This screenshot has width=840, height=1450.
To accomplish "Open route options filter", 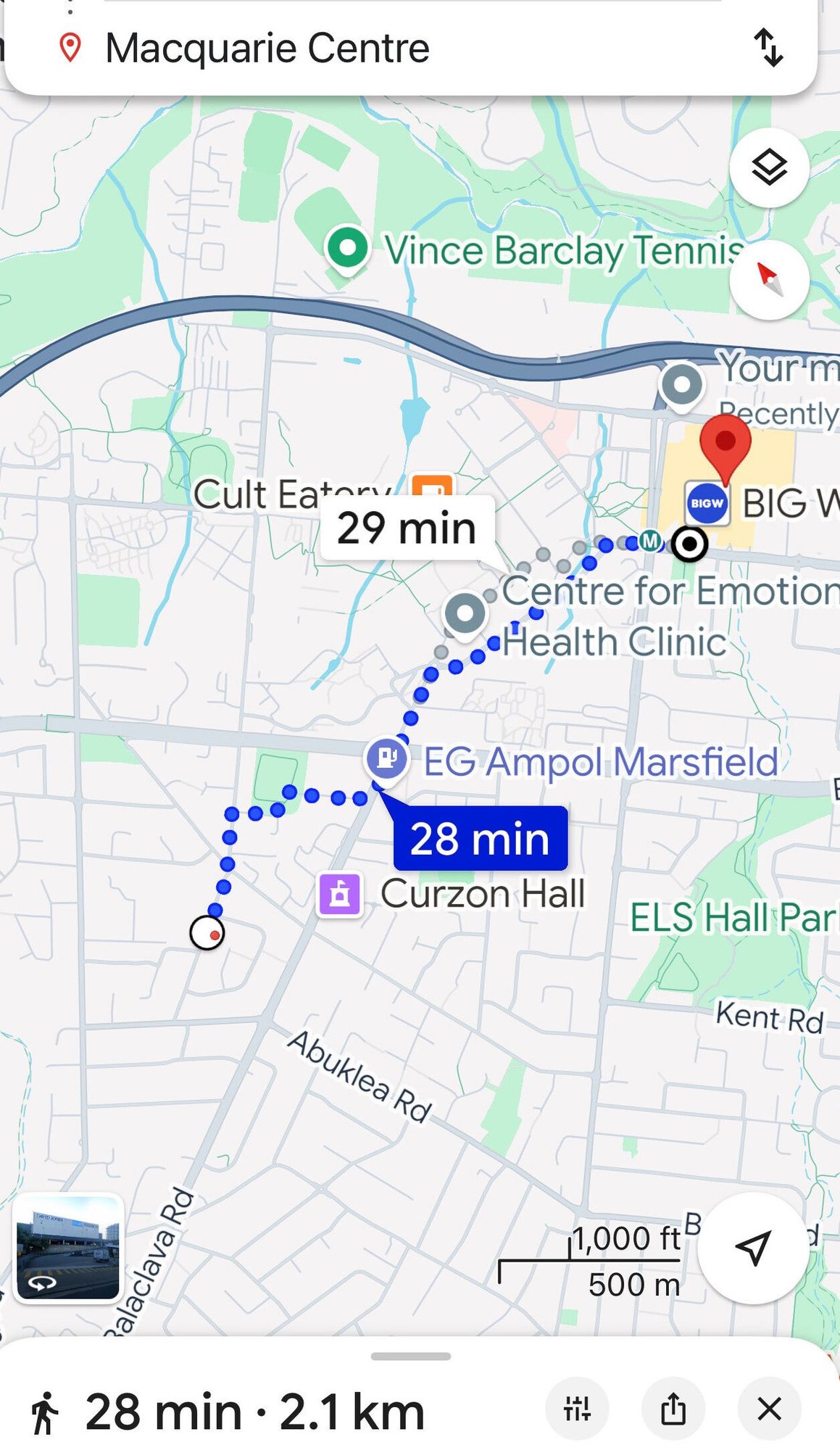I will (577, 1409).
